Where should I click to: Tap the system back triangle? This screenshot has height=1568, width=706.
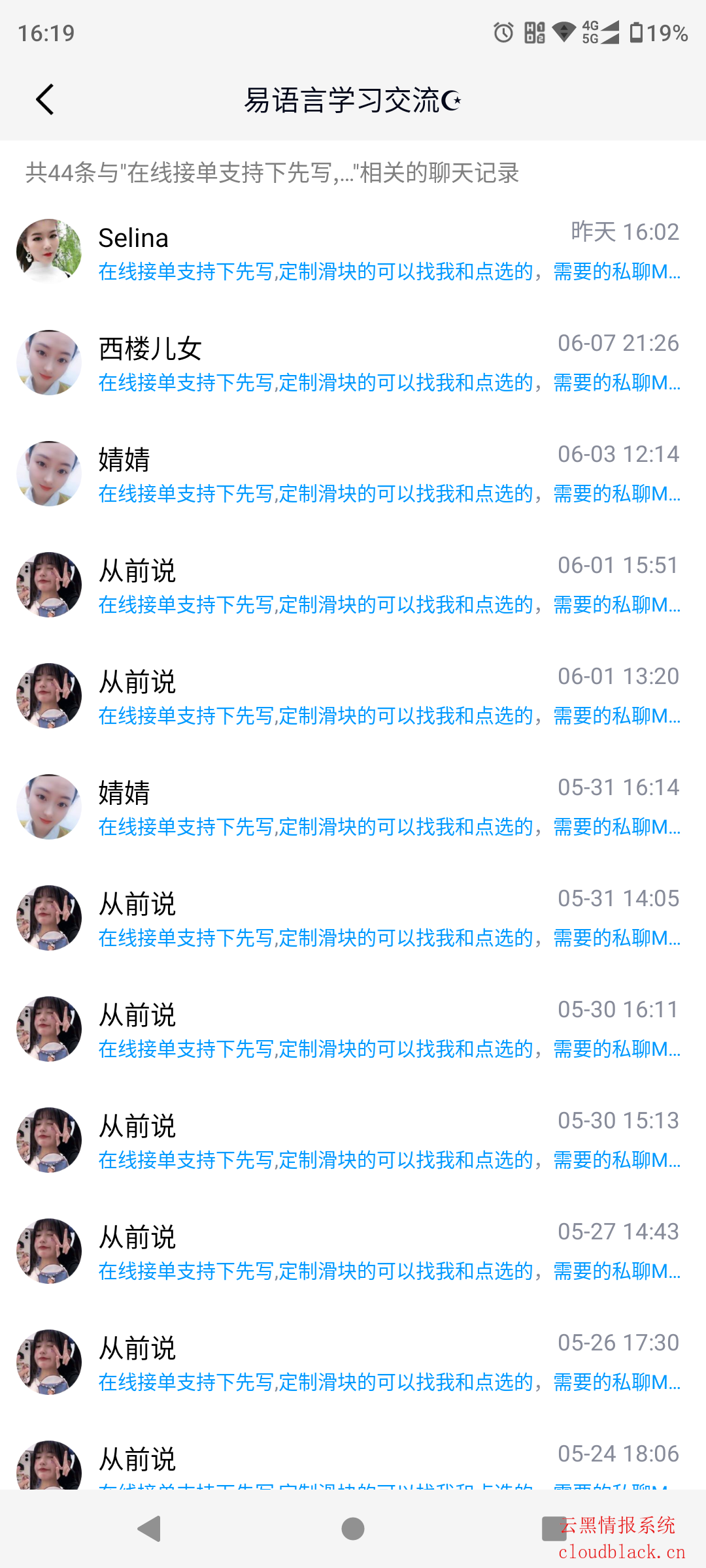pos(150,1529)
